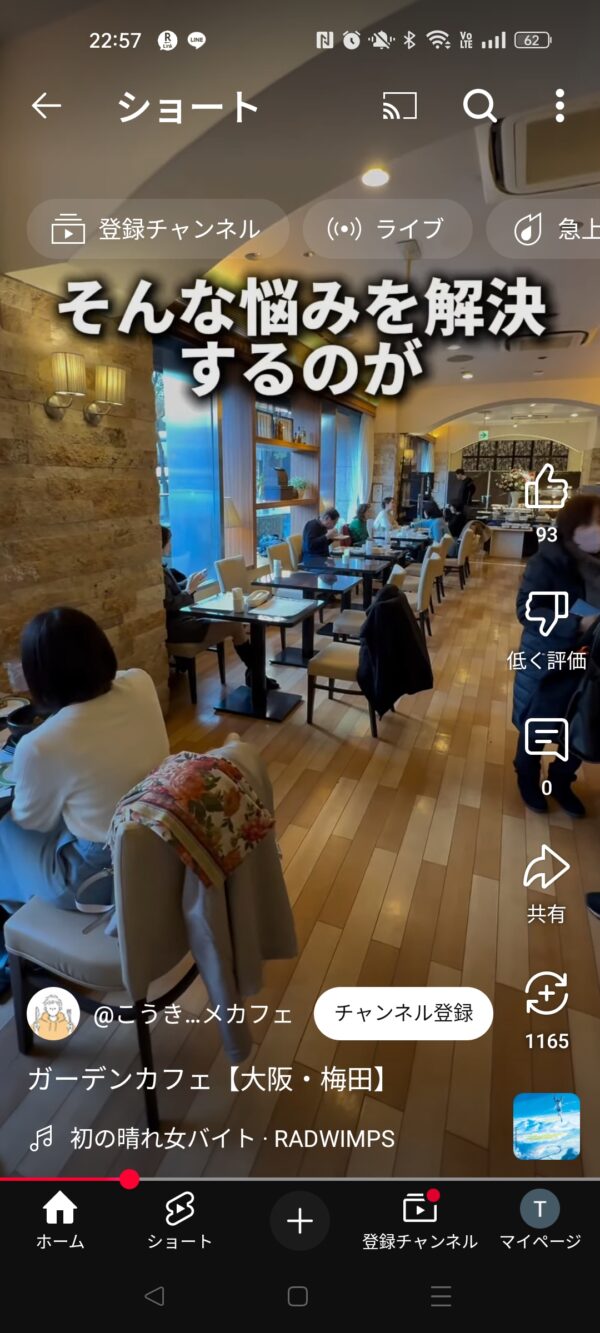Switch to the bottom 登録チャンネル tab
Image resolution: width=600 pixels, height=1333 pixels.
coord(420,1221)
